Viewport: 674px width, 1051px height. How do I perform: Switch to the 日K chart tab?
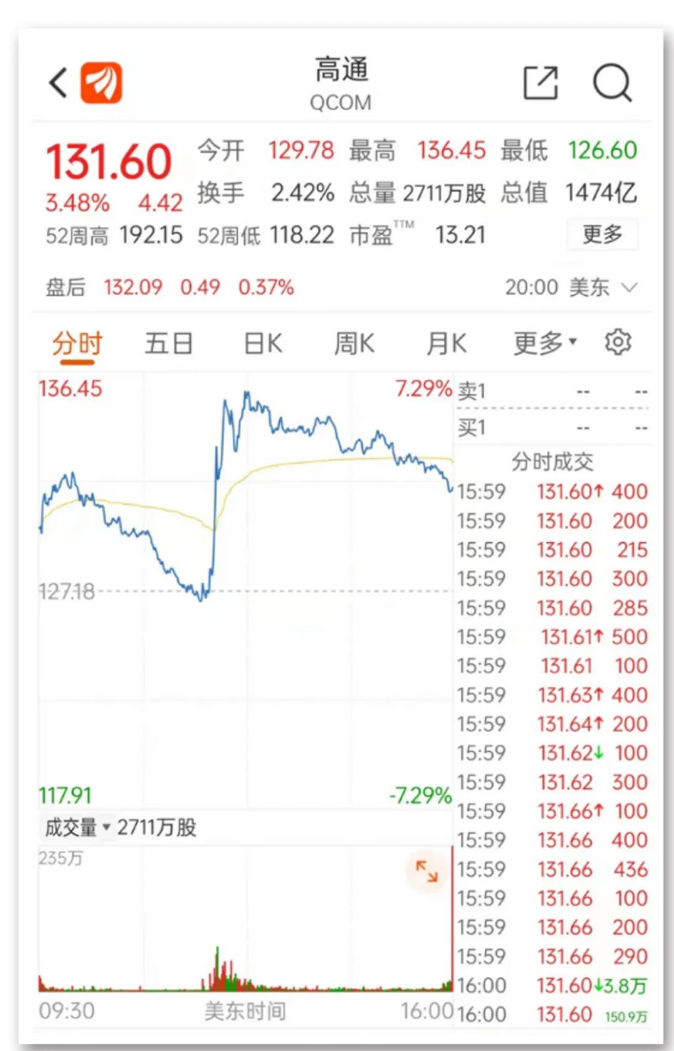tap(263, 344)
